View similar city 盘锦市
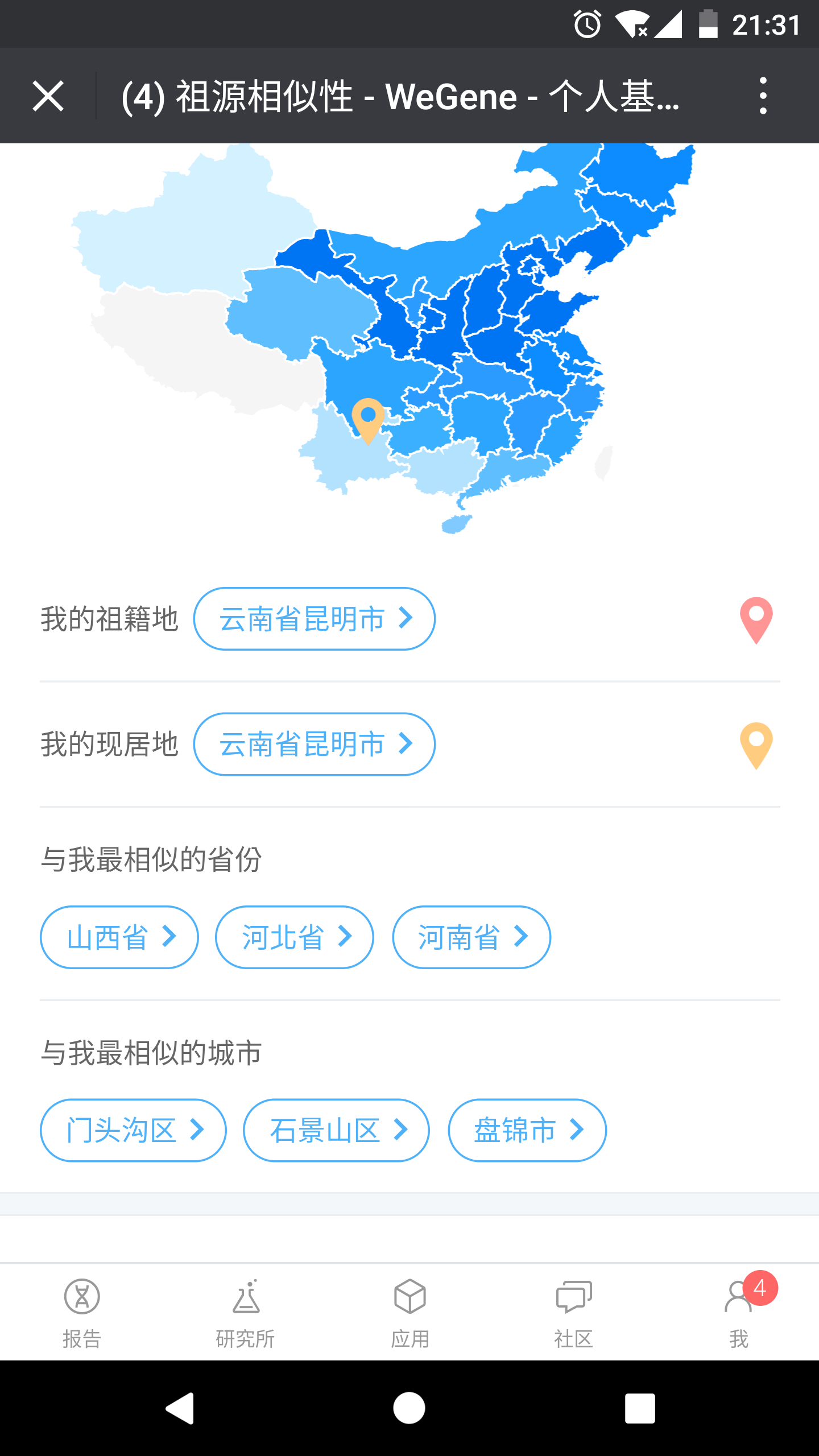The image size is (819, 1456). pyautogui.click(x=527, y=1131)
